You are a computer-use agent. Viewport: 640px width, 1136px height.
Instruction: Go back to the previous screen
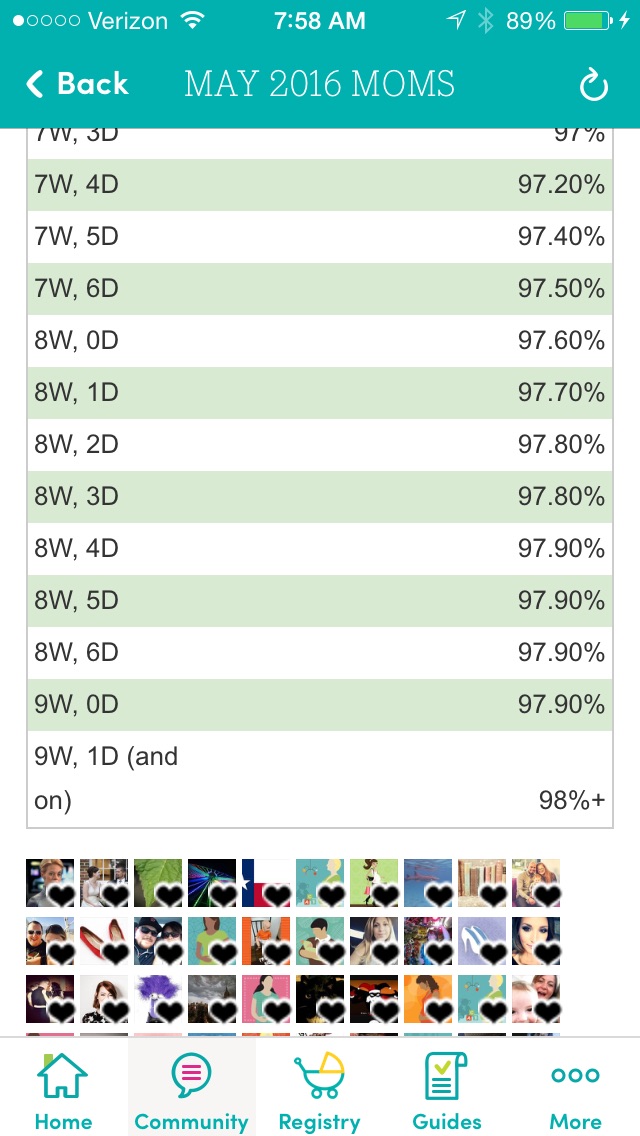(78, 84)
